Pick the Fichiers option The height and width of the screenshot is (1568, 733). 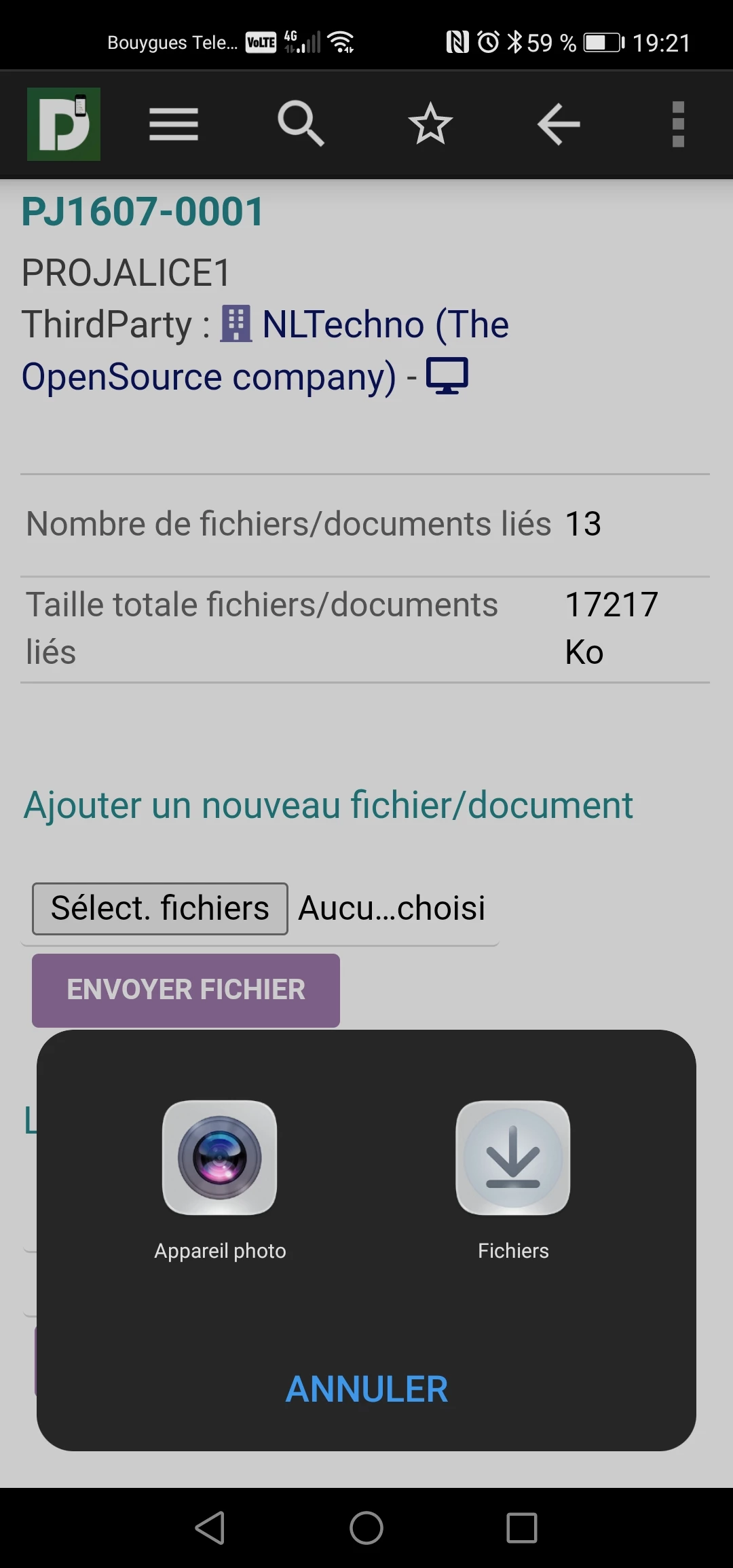pos(512,1158)
